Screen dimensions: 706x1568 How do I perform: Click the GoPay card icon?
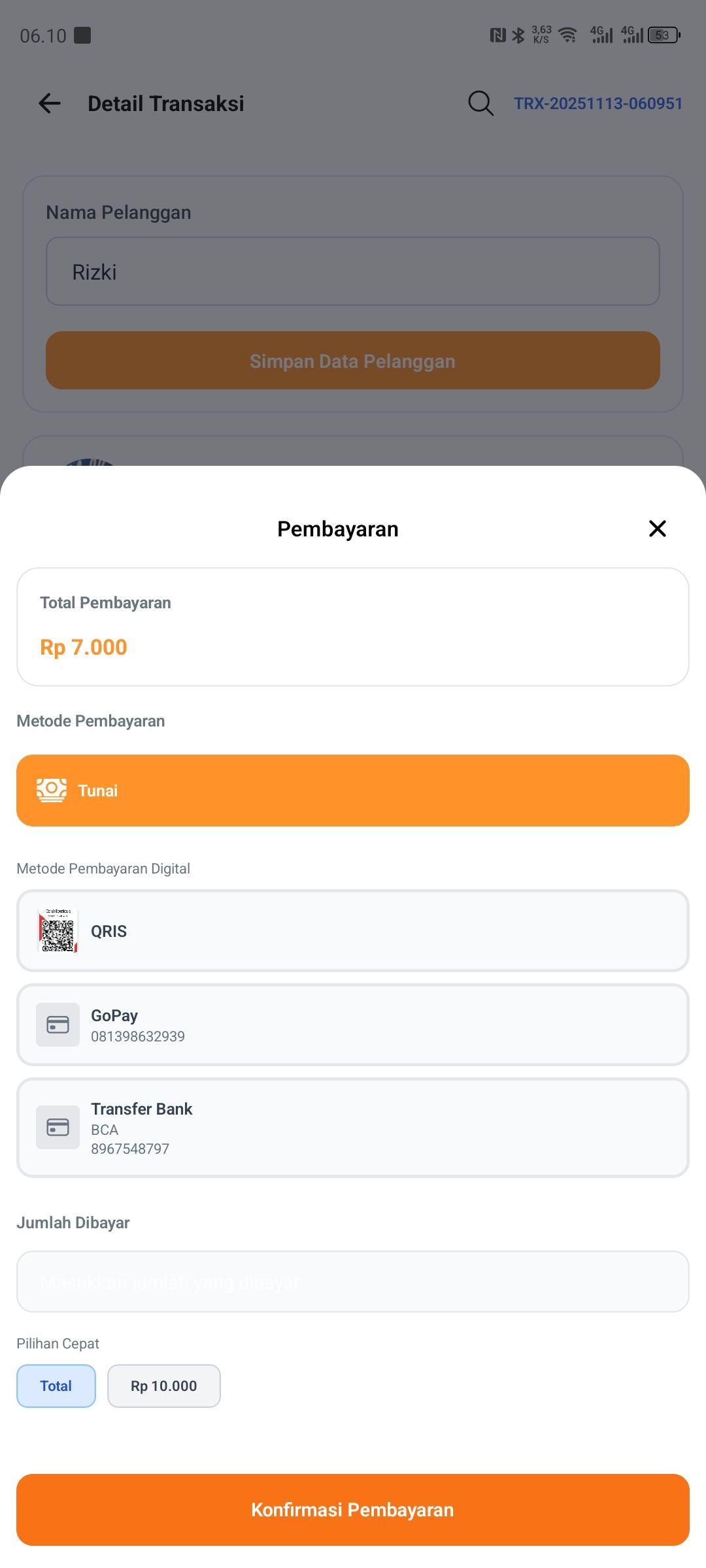pyautogui.click(x=58, y=1024)
